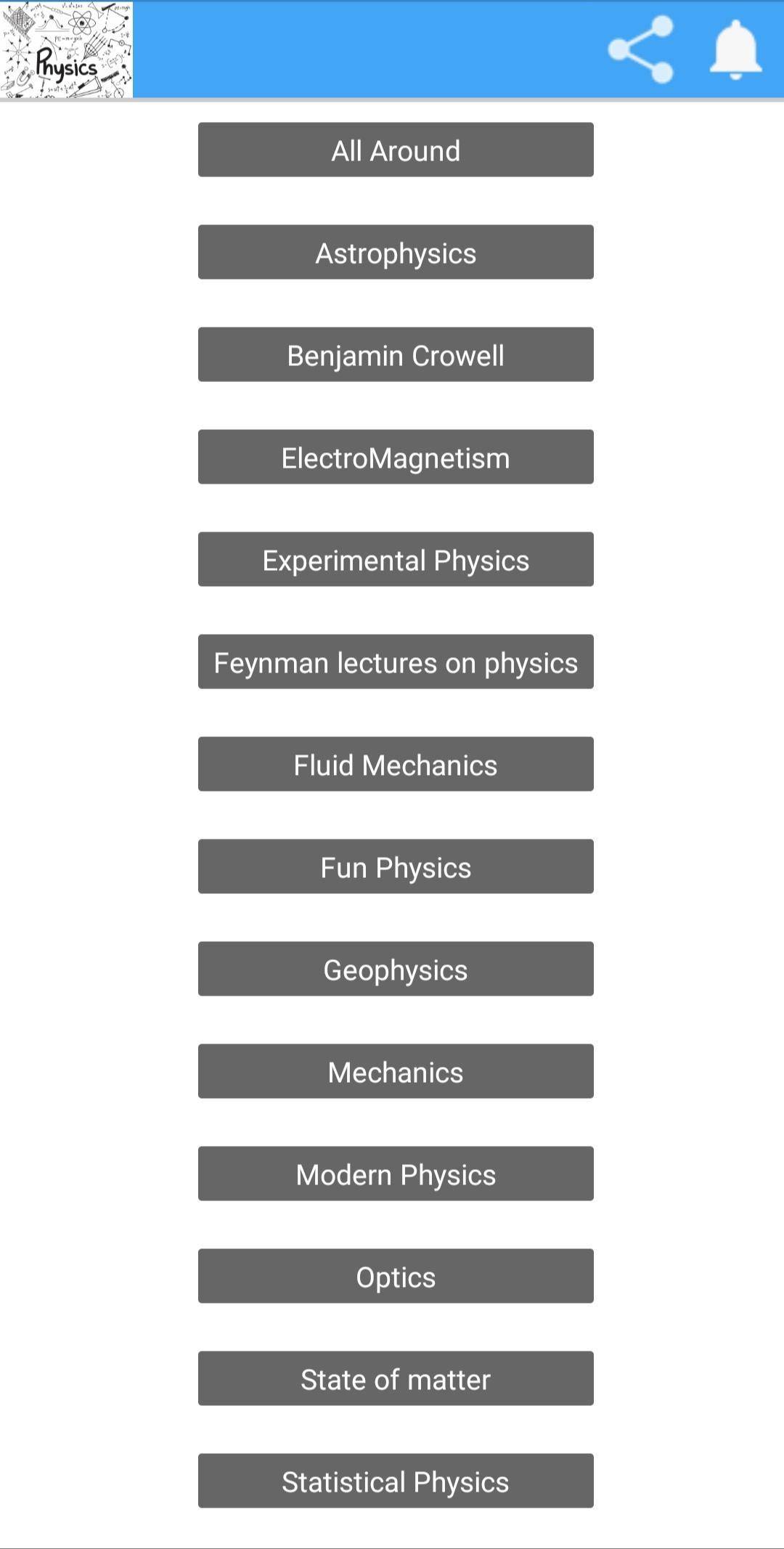
Task: Choose State of matter
Action: (x=396, y=1379)
